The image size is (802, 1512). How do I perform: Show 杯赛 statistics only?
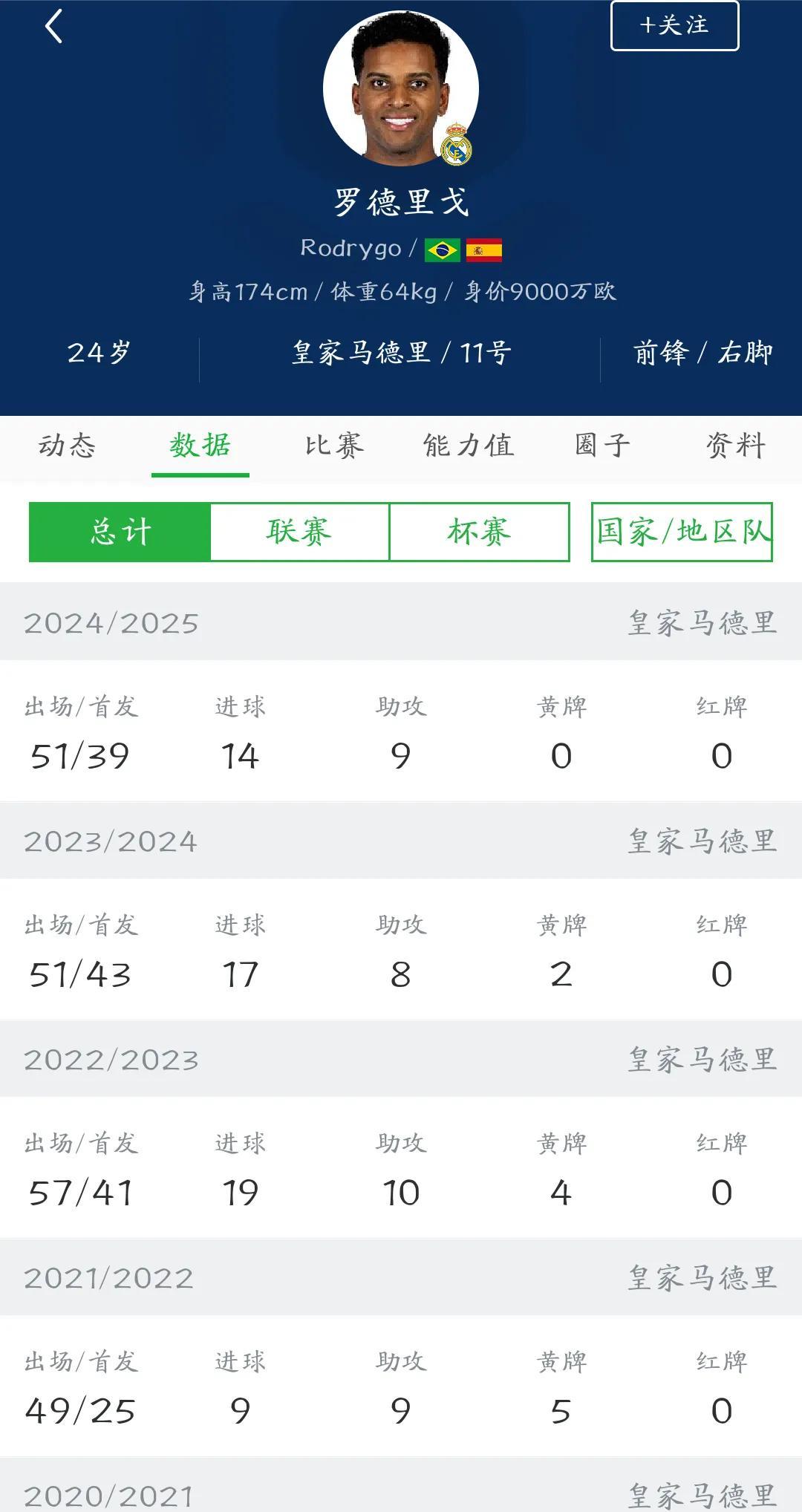click(480, 532)
